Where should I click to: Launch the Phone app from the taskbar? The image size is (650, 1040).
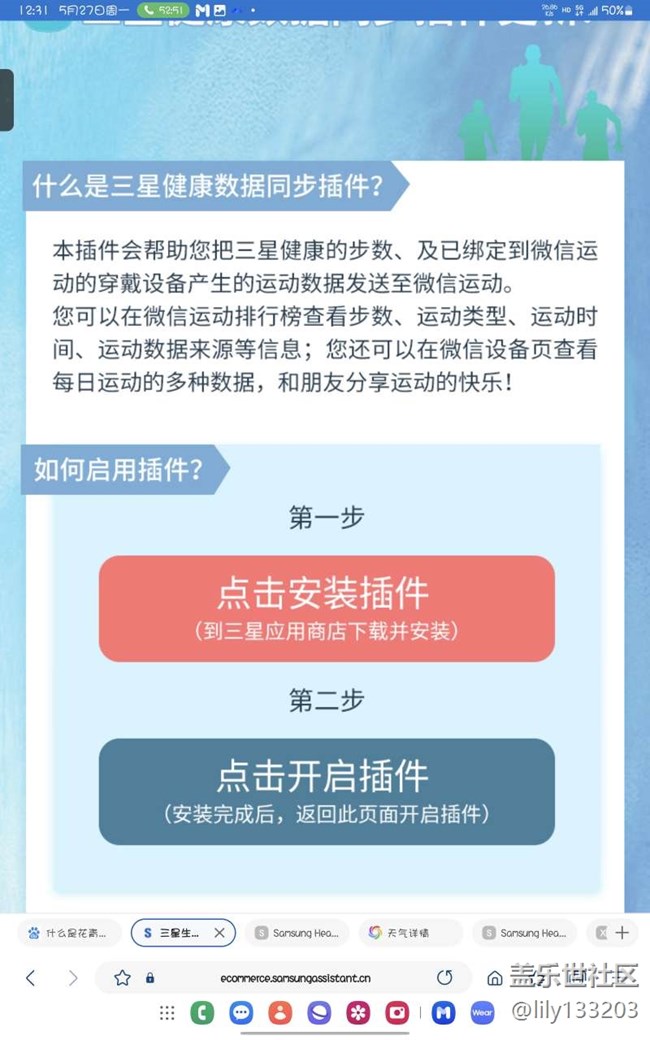202,1013
